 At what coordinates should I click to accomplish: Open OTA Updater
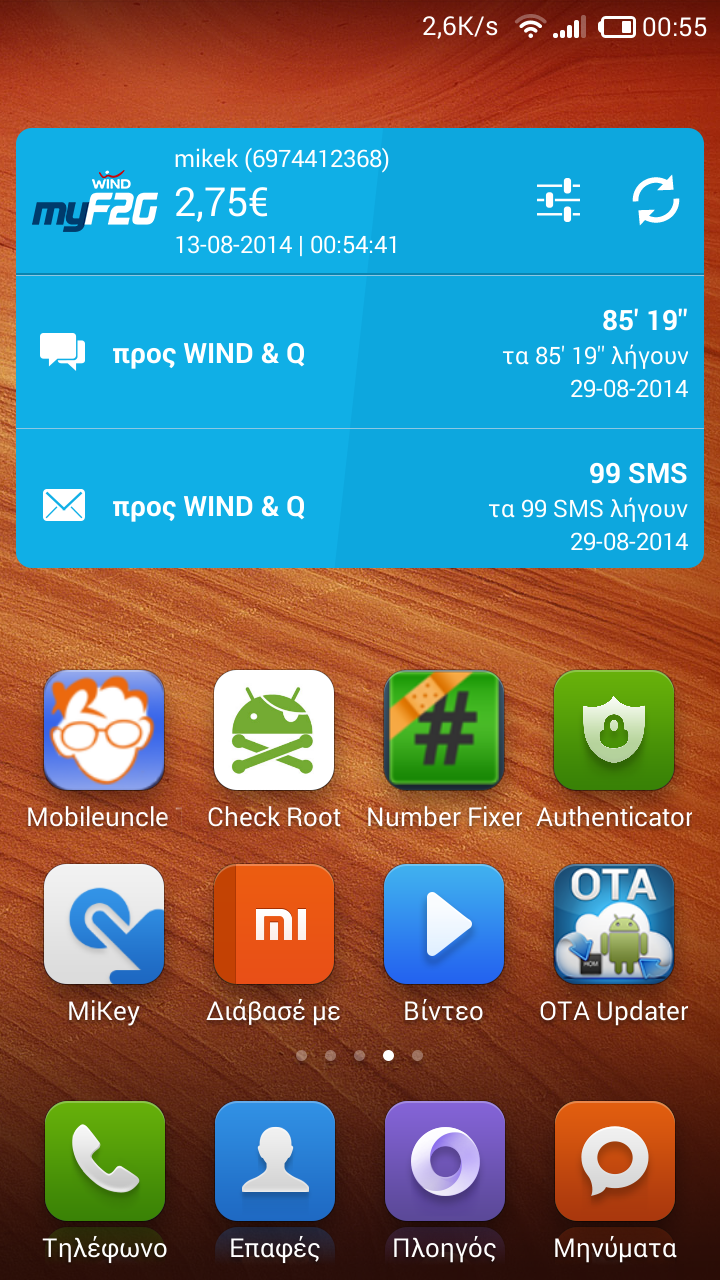pyautogui.click(x=614, y=925)
